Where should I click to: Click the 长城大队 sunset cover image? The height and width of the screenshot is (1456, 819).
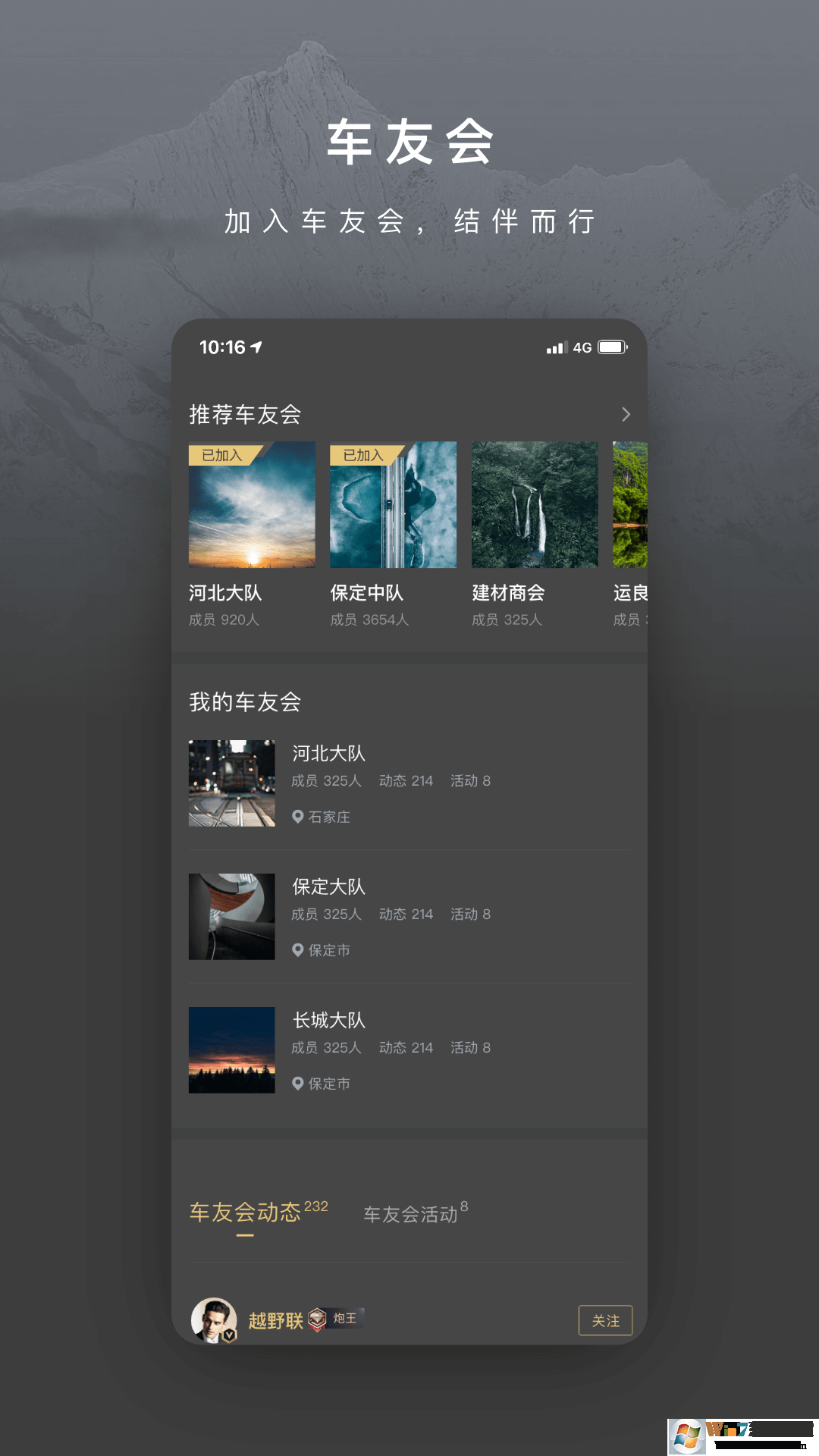(x=231, y=1050)
